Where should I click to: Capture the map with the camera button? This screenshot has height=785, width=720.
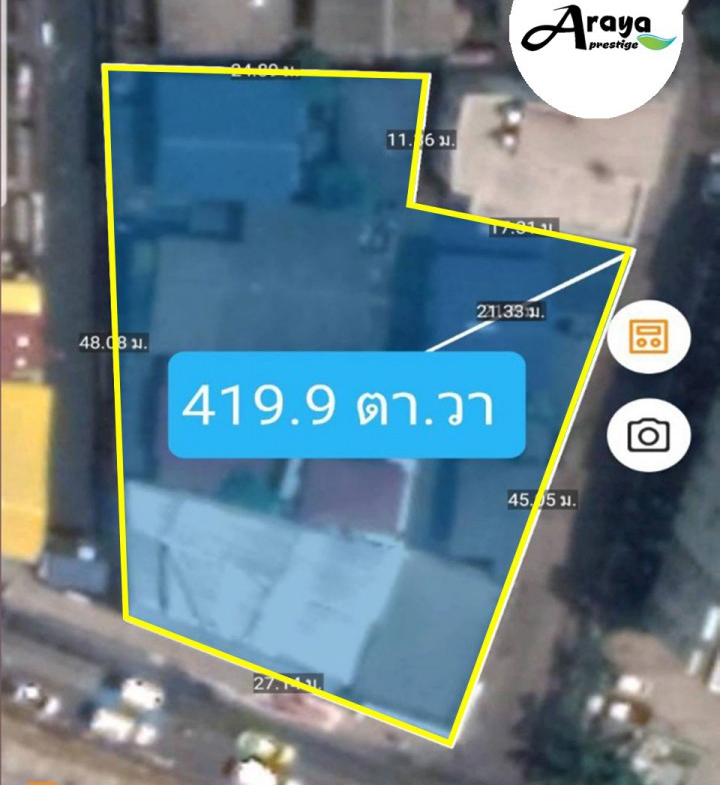tap(648, 435)
